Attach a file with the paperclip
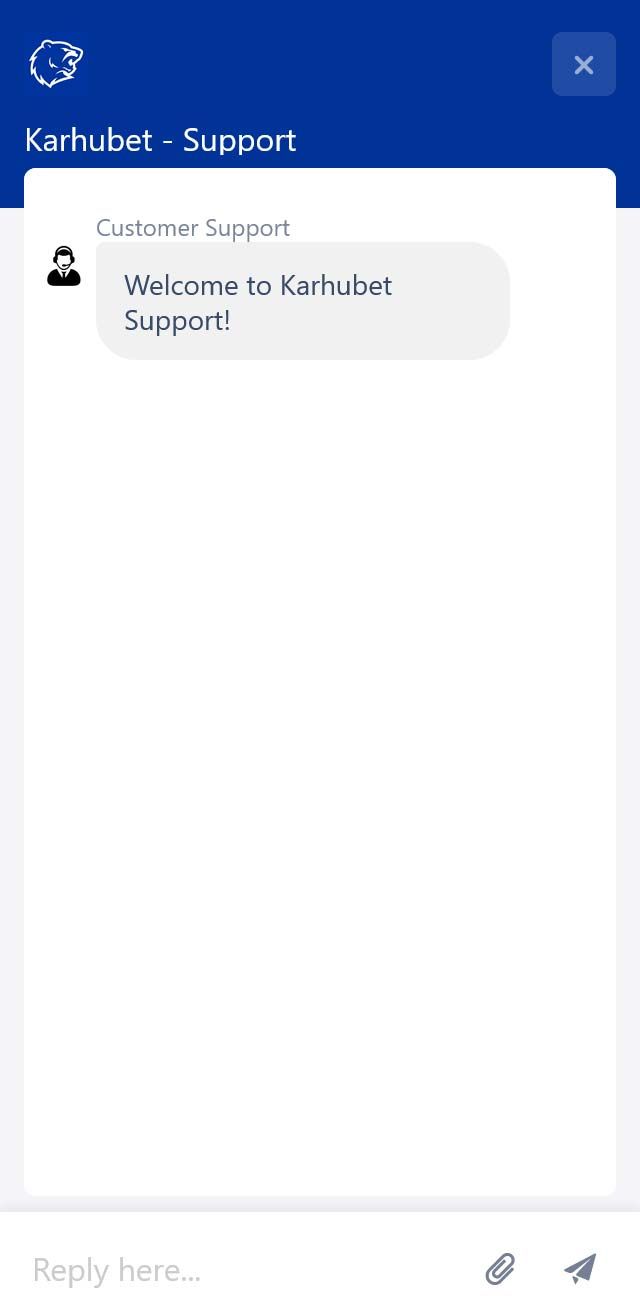Image resolution: width=640 pixels, height=1316 pixels. click(500, 1269)
